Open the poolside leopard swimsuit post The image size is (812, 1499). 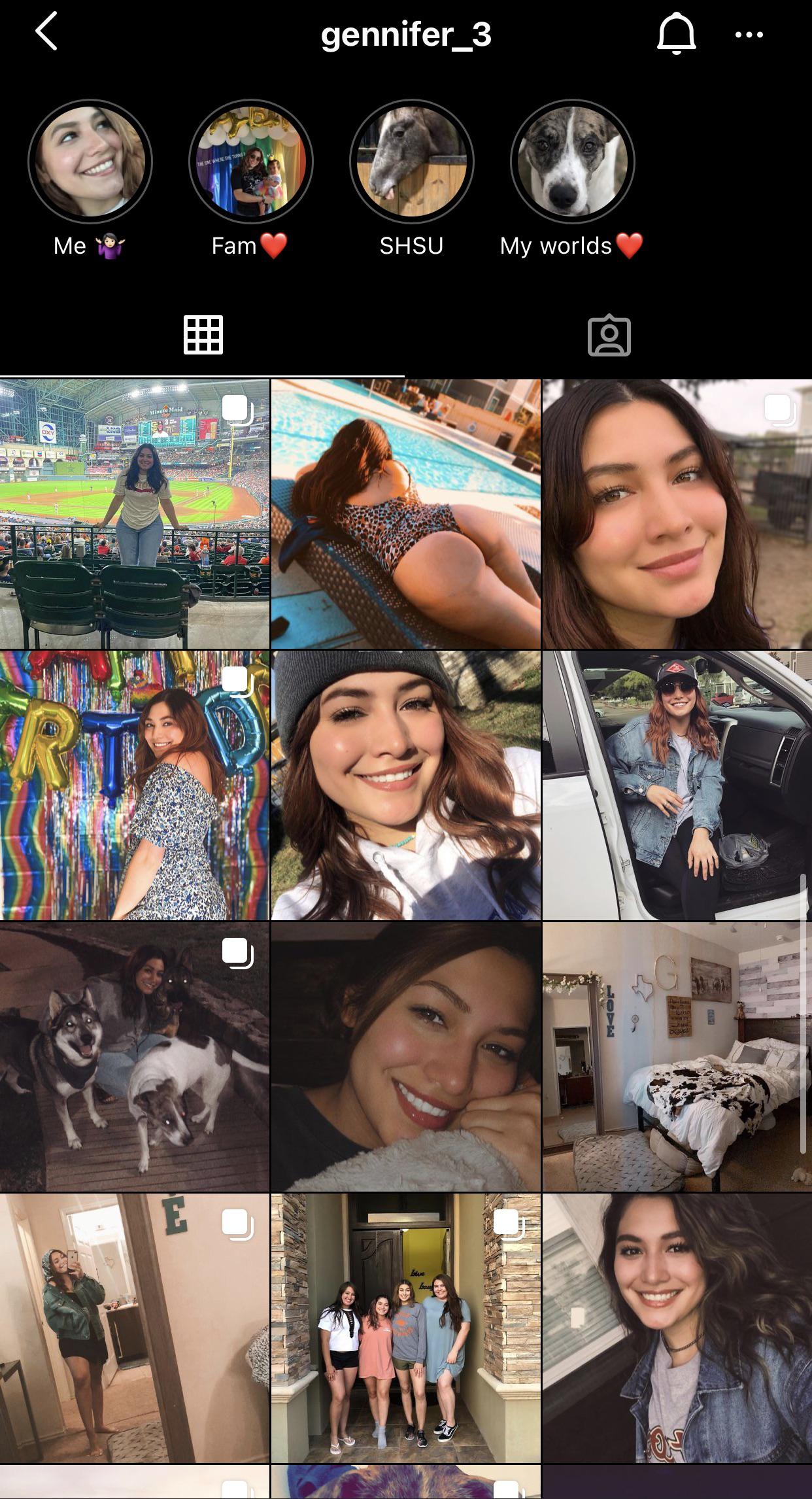(405, 514)
